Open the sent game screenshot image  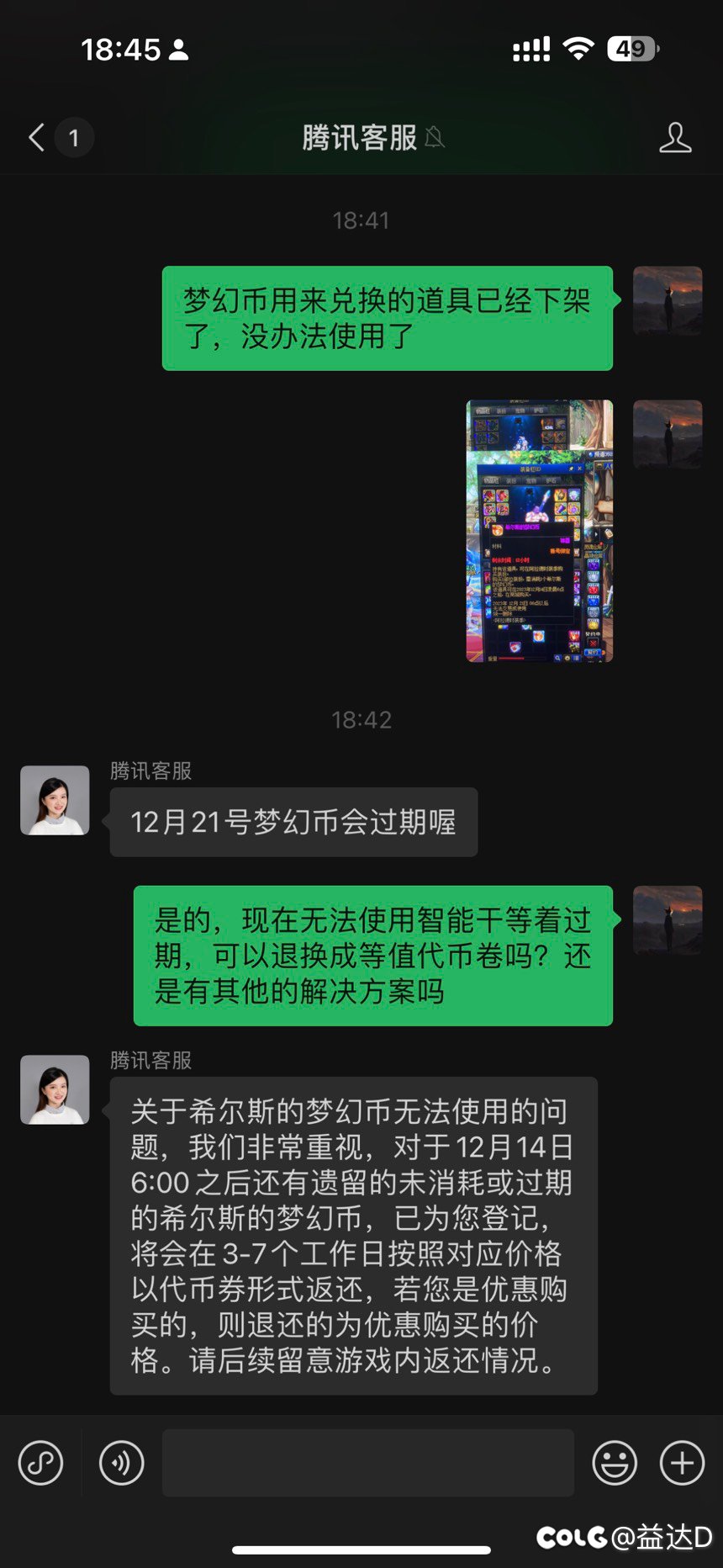point(539,531)
